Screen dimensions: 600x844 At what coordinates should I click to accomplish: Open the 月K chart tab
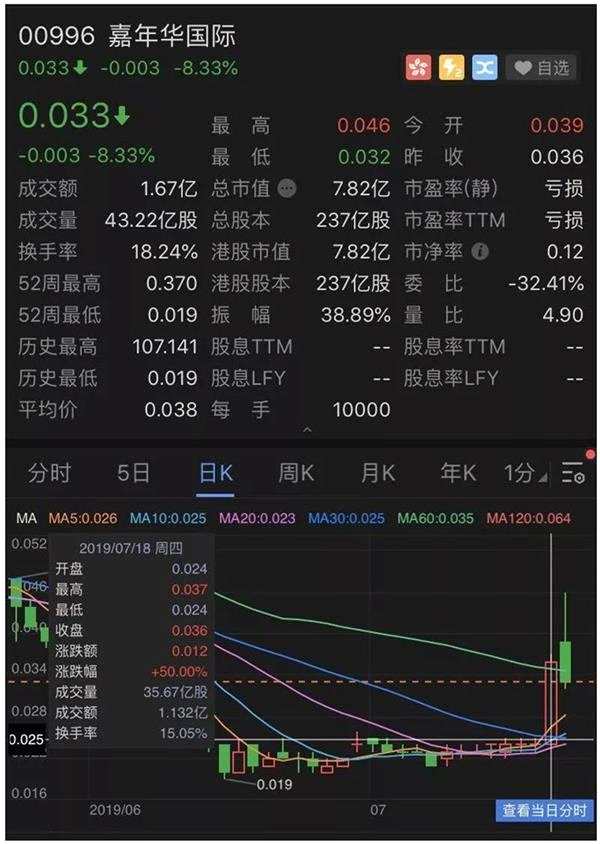click(377, 473)
